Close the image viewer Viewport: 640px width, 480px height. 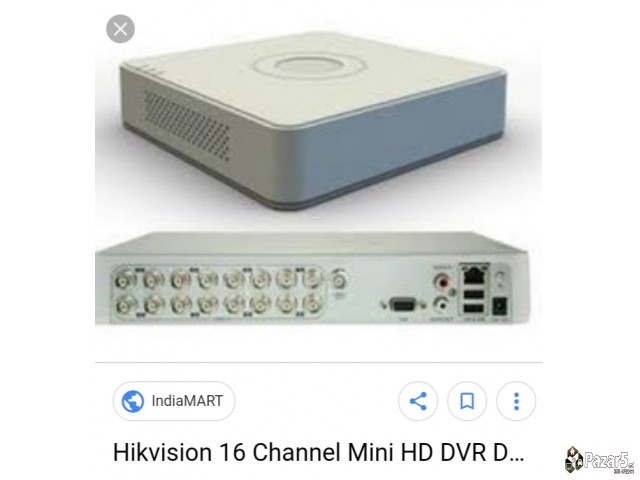tap(120, 29)
